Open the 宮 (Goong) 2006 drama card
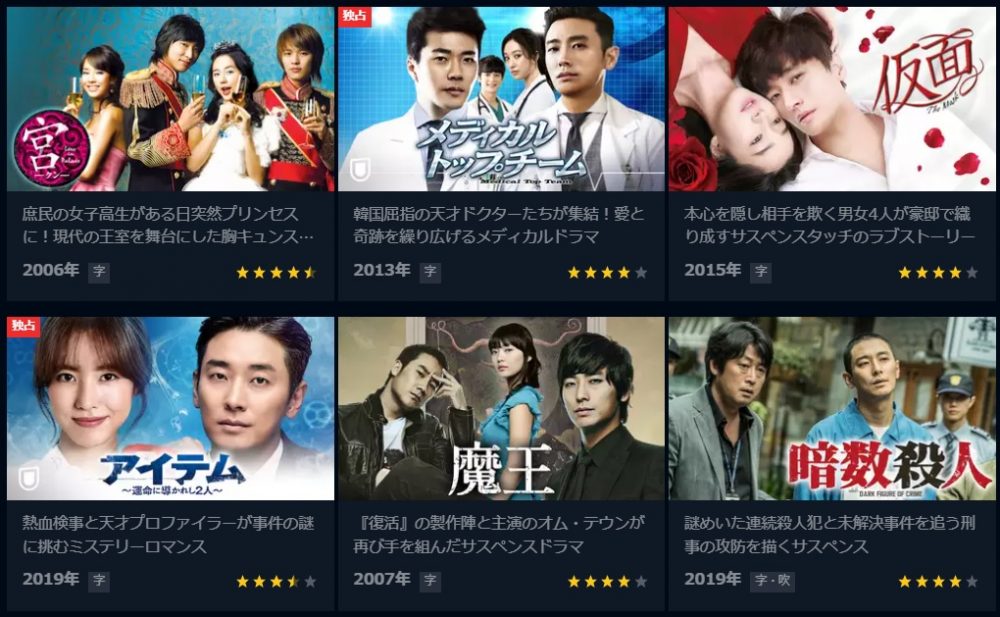This screenshot has width=1000, height=617. click(x=170, y=100)
